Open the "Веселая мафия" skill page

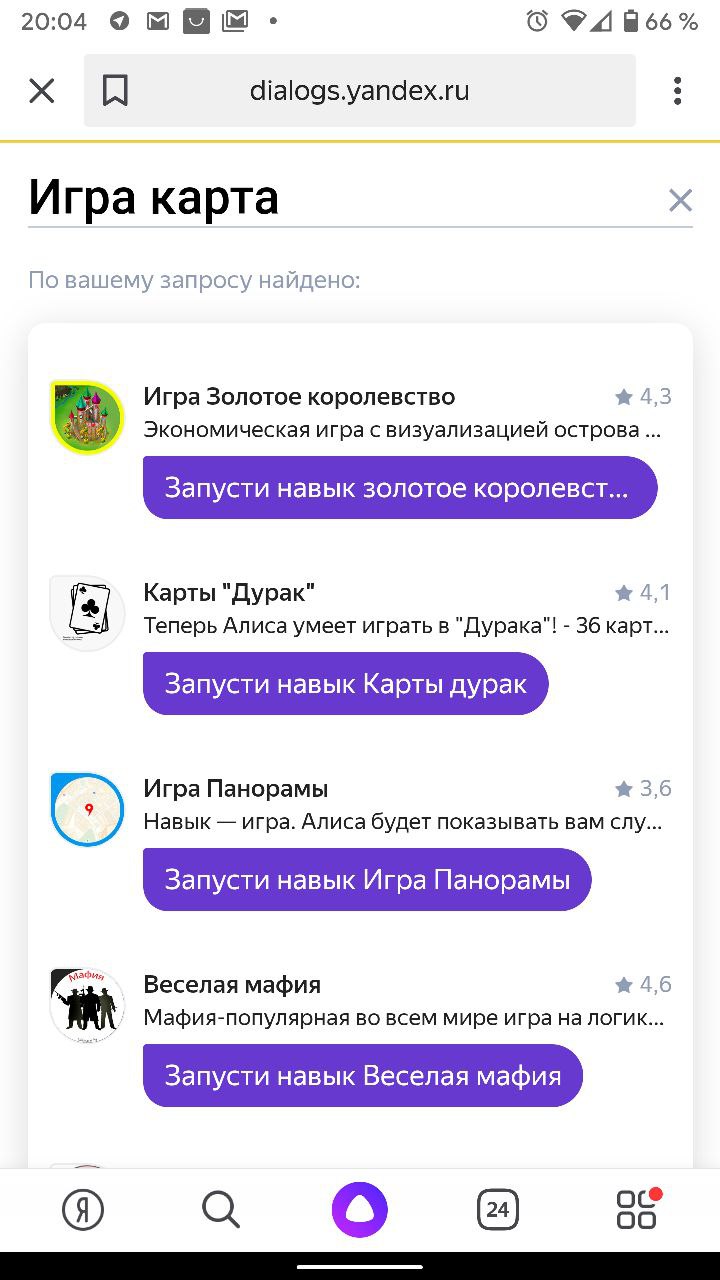pos(232,985)
